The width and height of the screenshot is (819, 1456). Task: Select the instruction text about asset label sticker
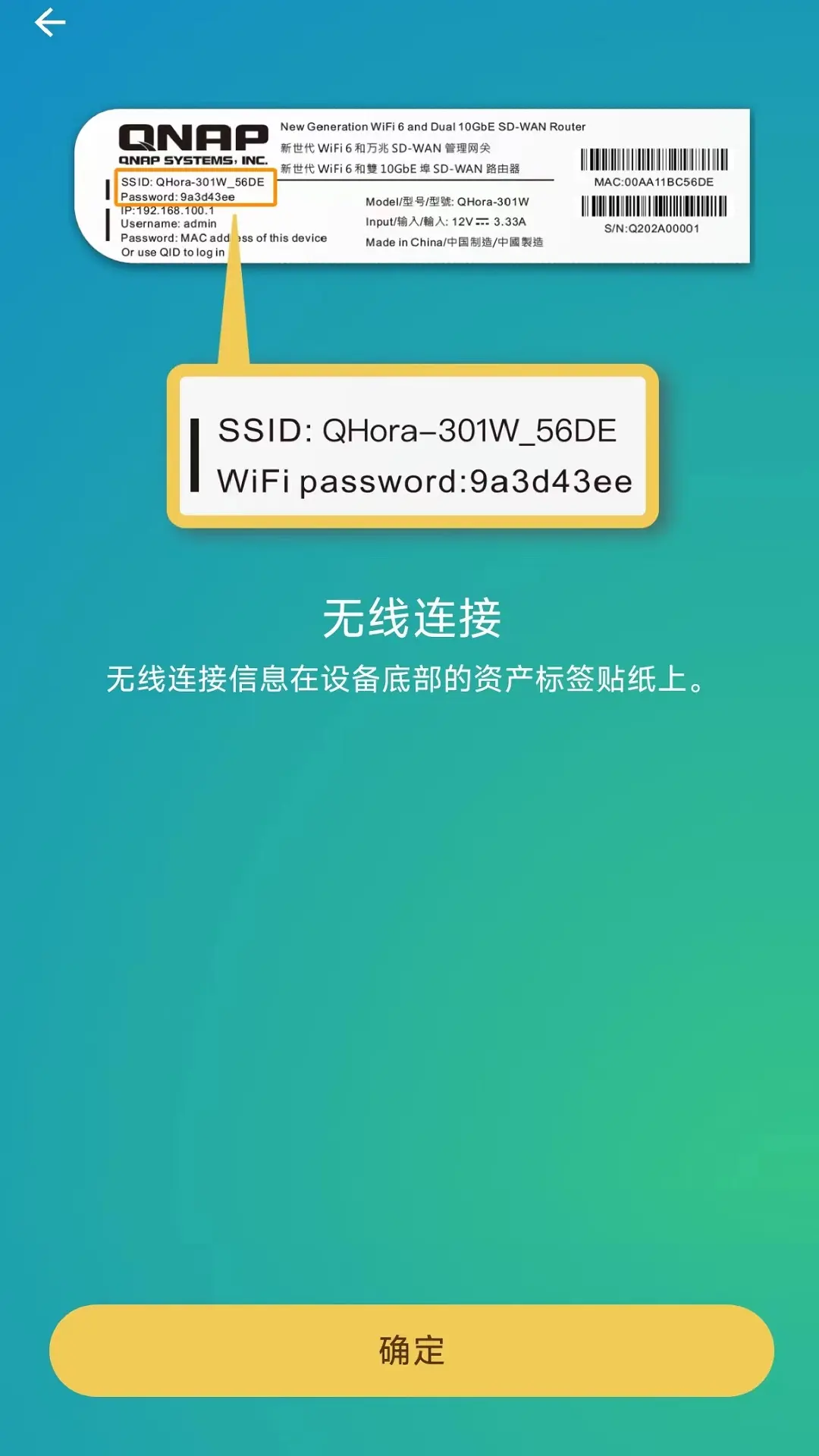[409, 679]
